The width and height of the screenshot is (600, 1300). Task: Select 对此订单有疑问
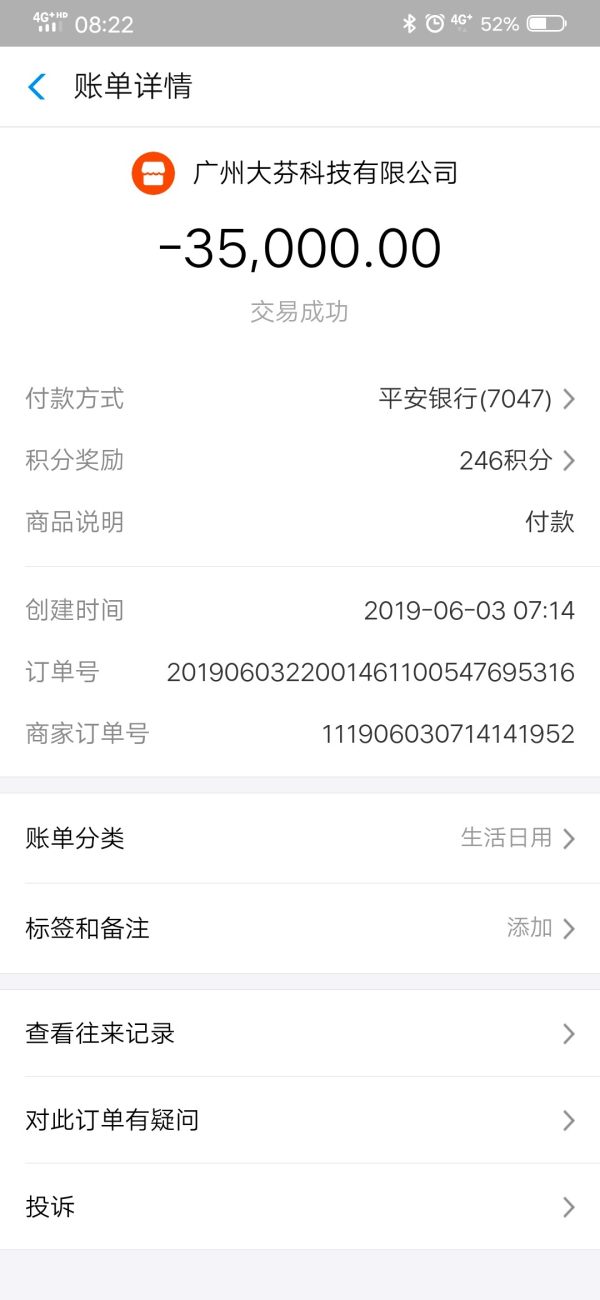[x=300, y=1120]
